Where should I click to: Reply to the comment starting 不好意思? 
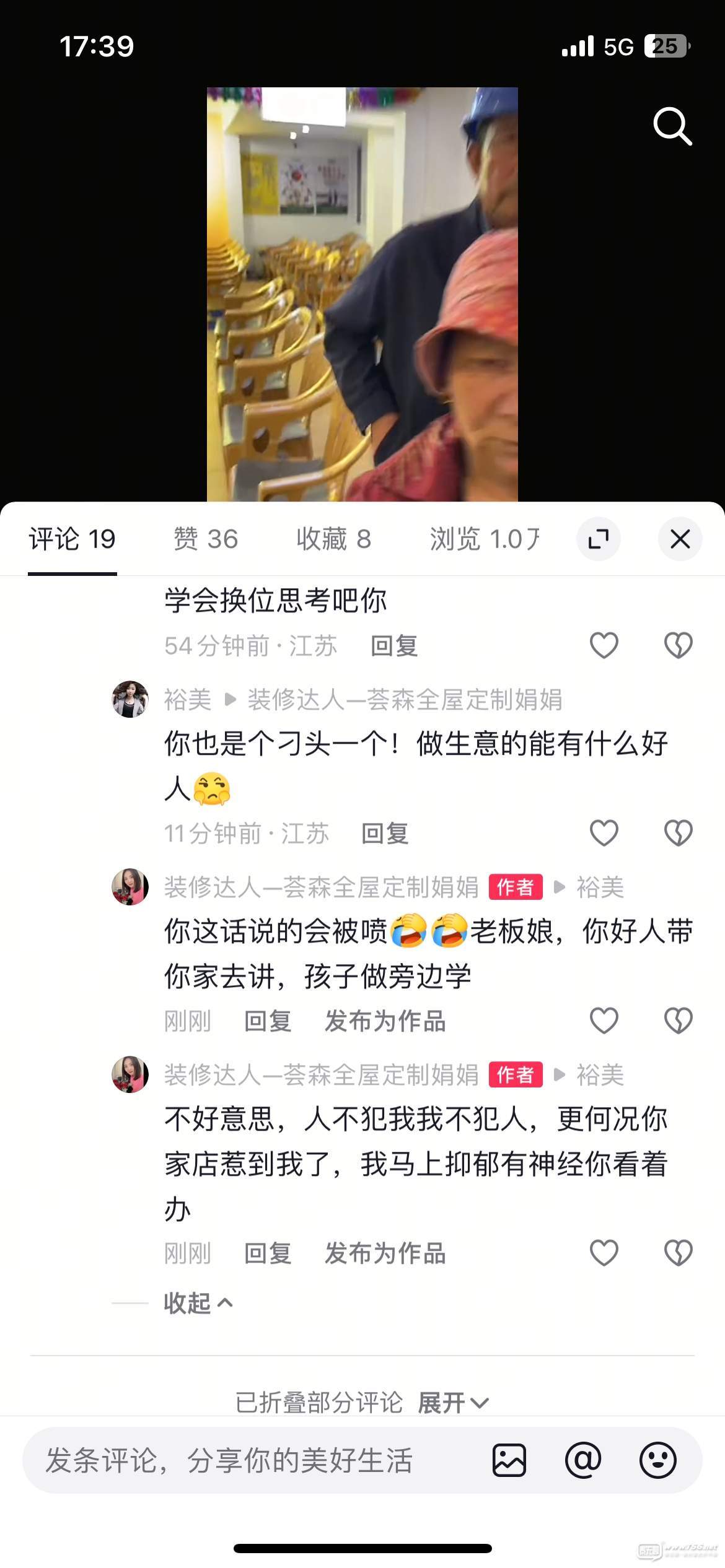[x=268, y=1253]
